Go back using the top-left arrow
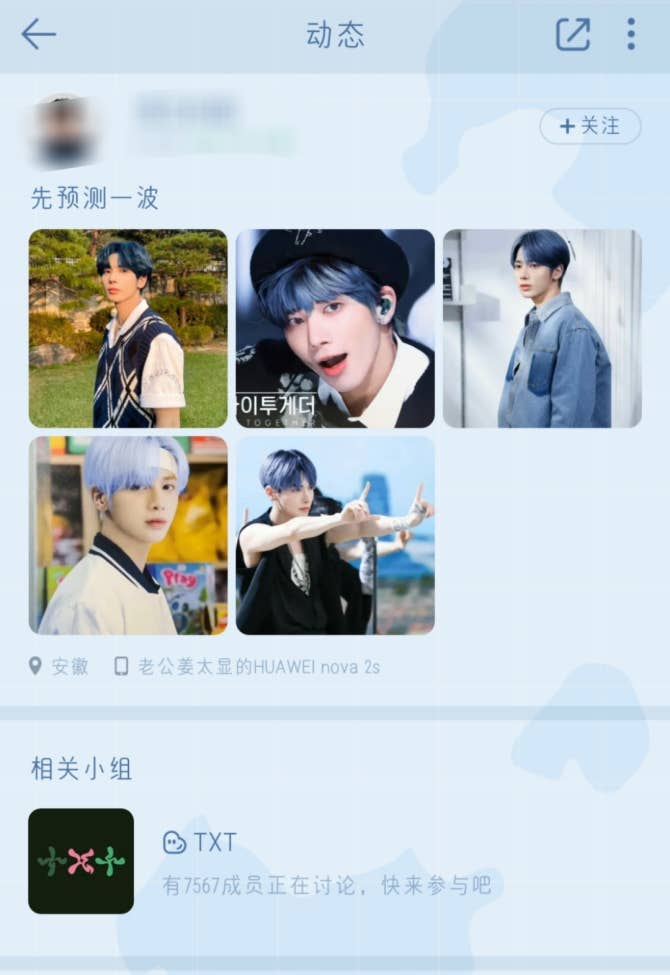 [38, 35]
